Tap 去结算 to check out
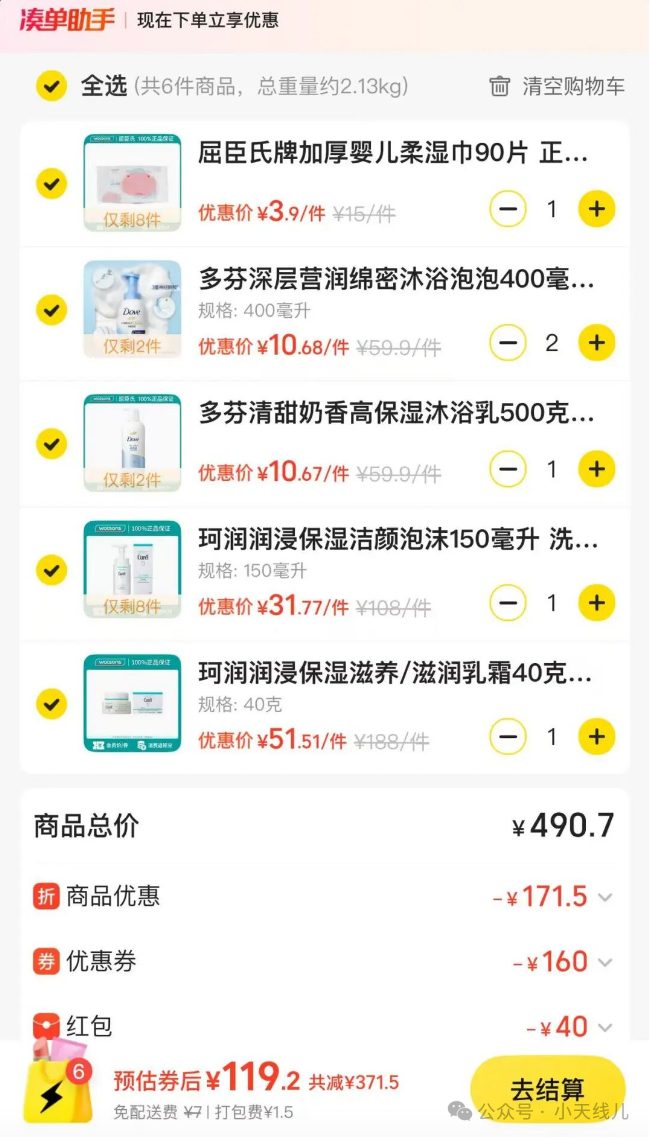Screen dimensions: 650x1138 tap(547, 1090)
